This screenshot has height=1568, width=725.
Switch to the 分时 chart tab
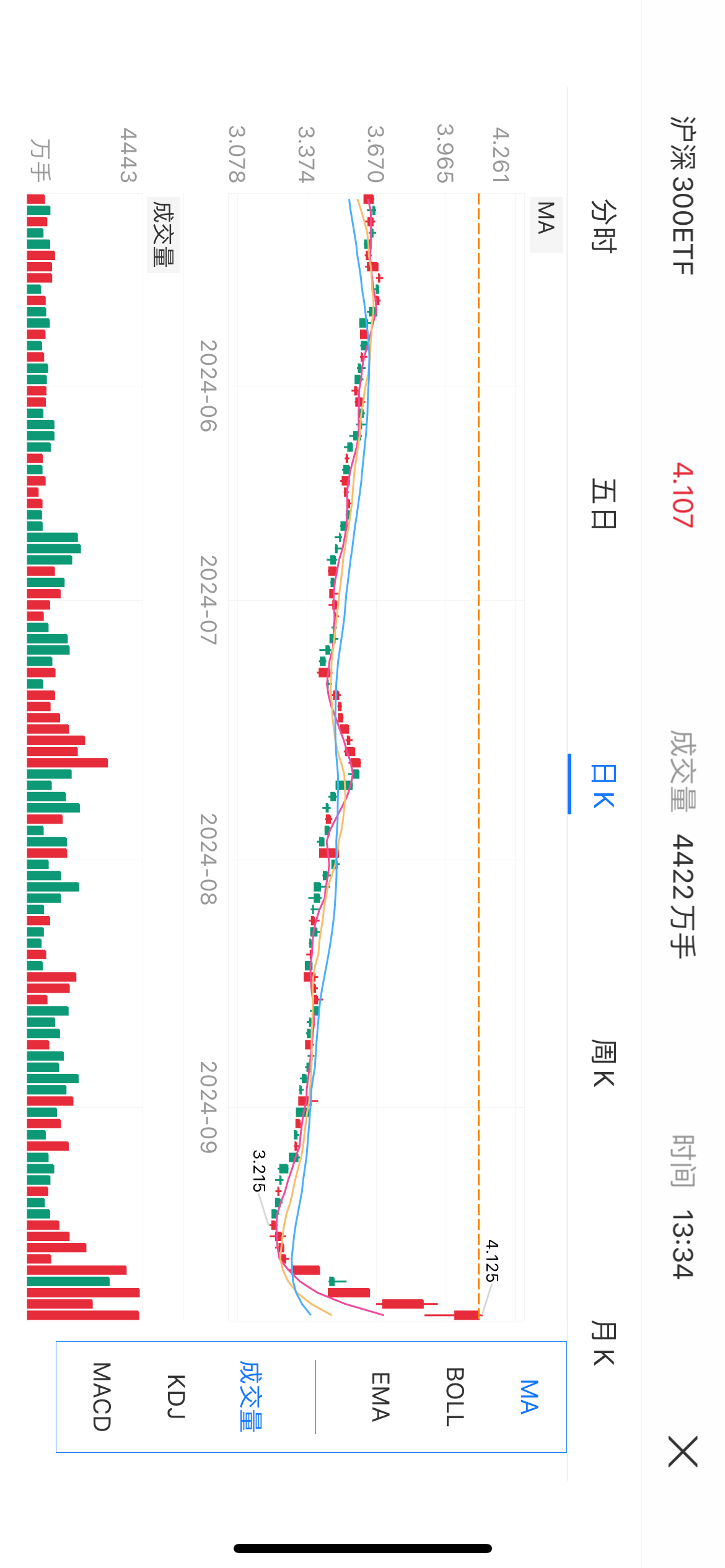603,226
